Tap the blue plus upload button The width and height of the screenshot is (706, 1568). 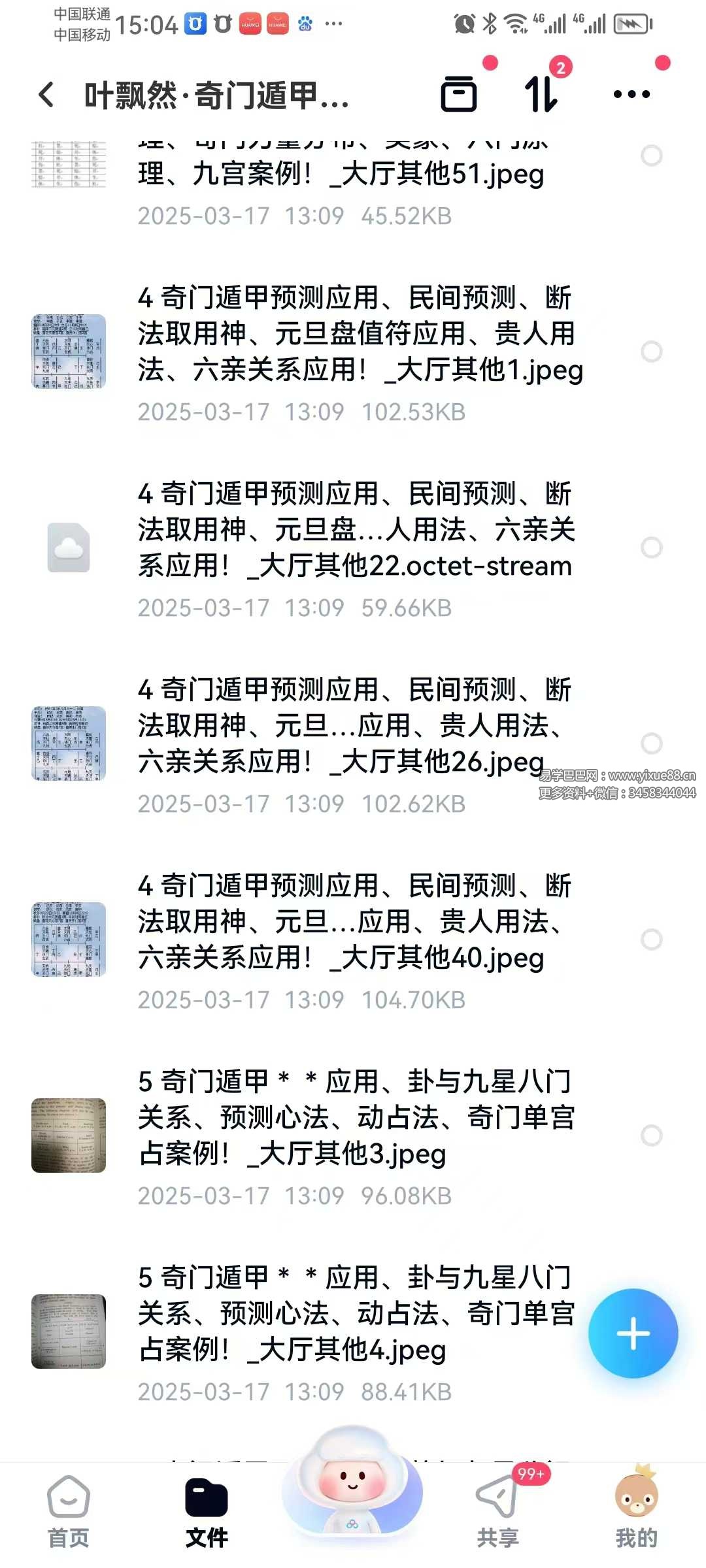(x=633, y=1333)
